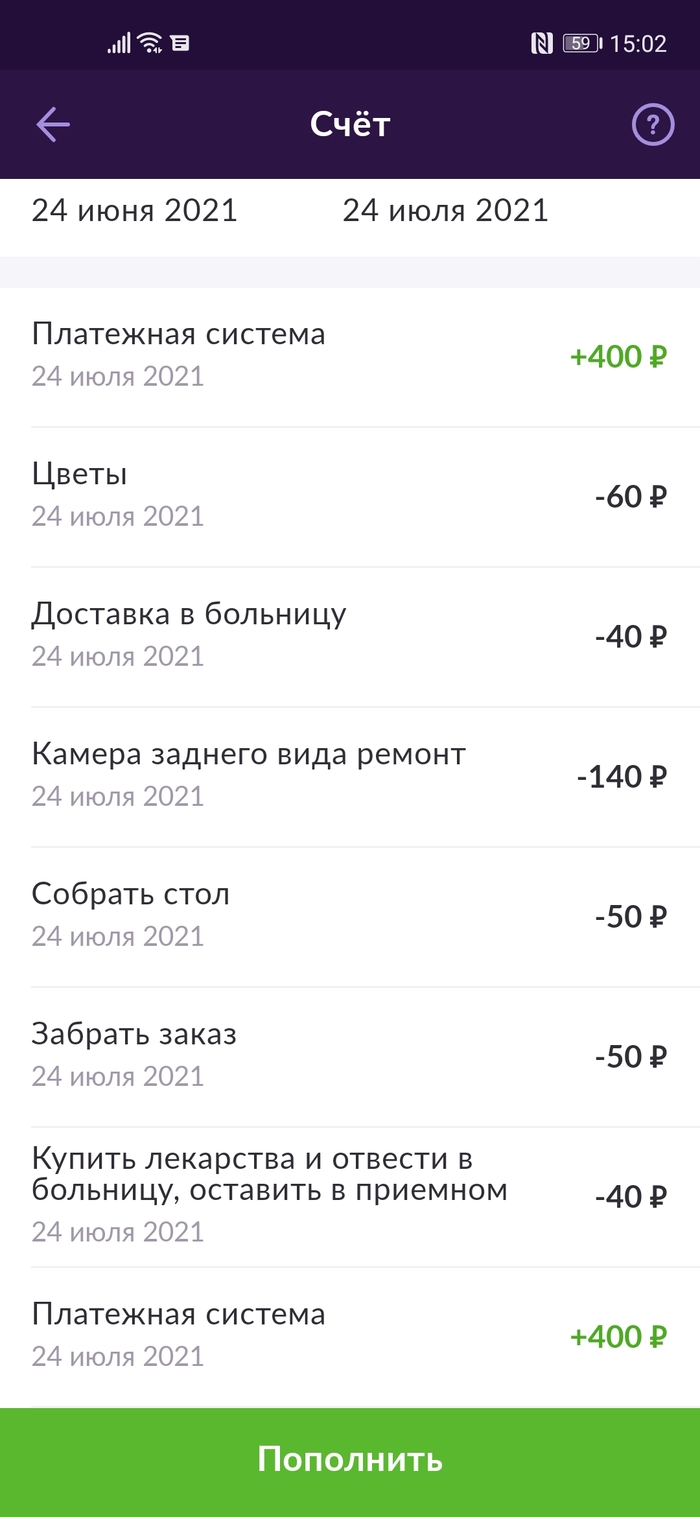700x1517 pixels.
Task: Change the end date 24 июля 2021
Action: click(x=445, y=211)
